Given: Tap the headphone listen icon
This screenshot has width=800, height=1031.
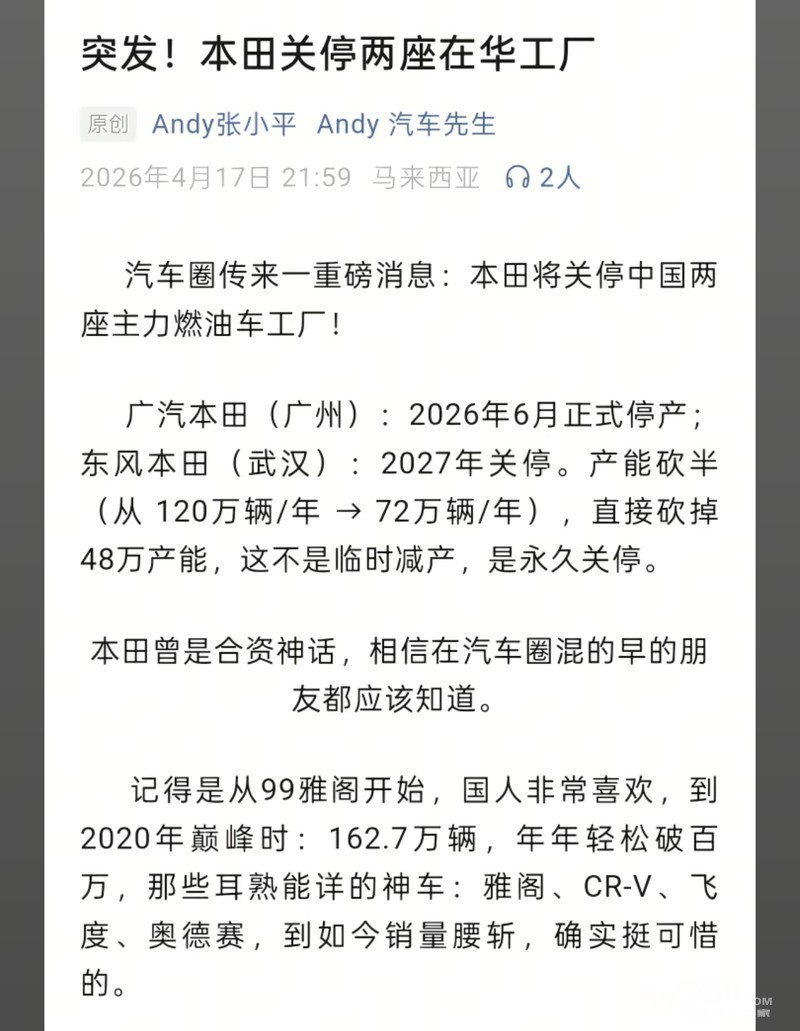Looking at the screenshot, I should click(x=517, y=178).
